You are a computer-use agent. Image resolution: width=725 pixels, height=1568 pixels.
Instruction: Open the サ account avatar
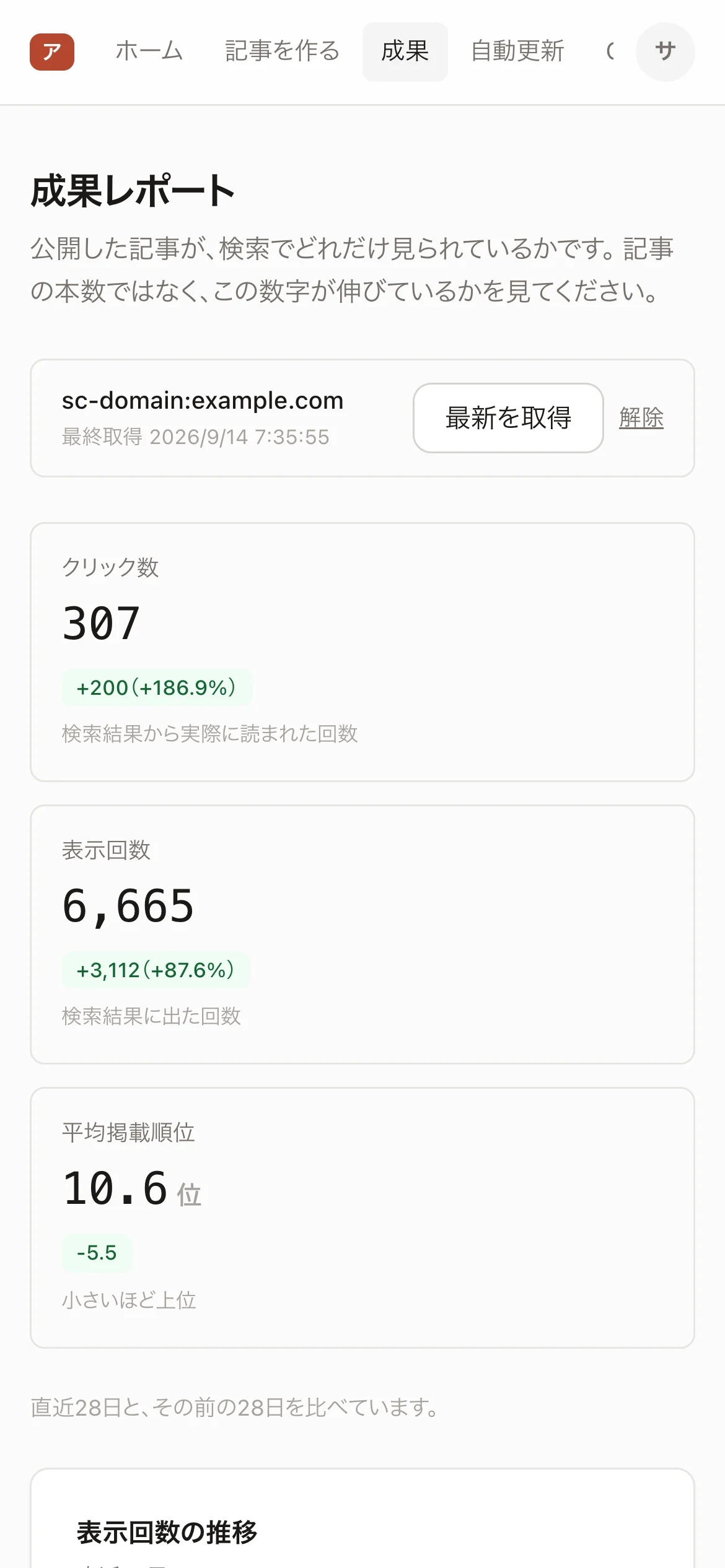click(x=666, y=52)
